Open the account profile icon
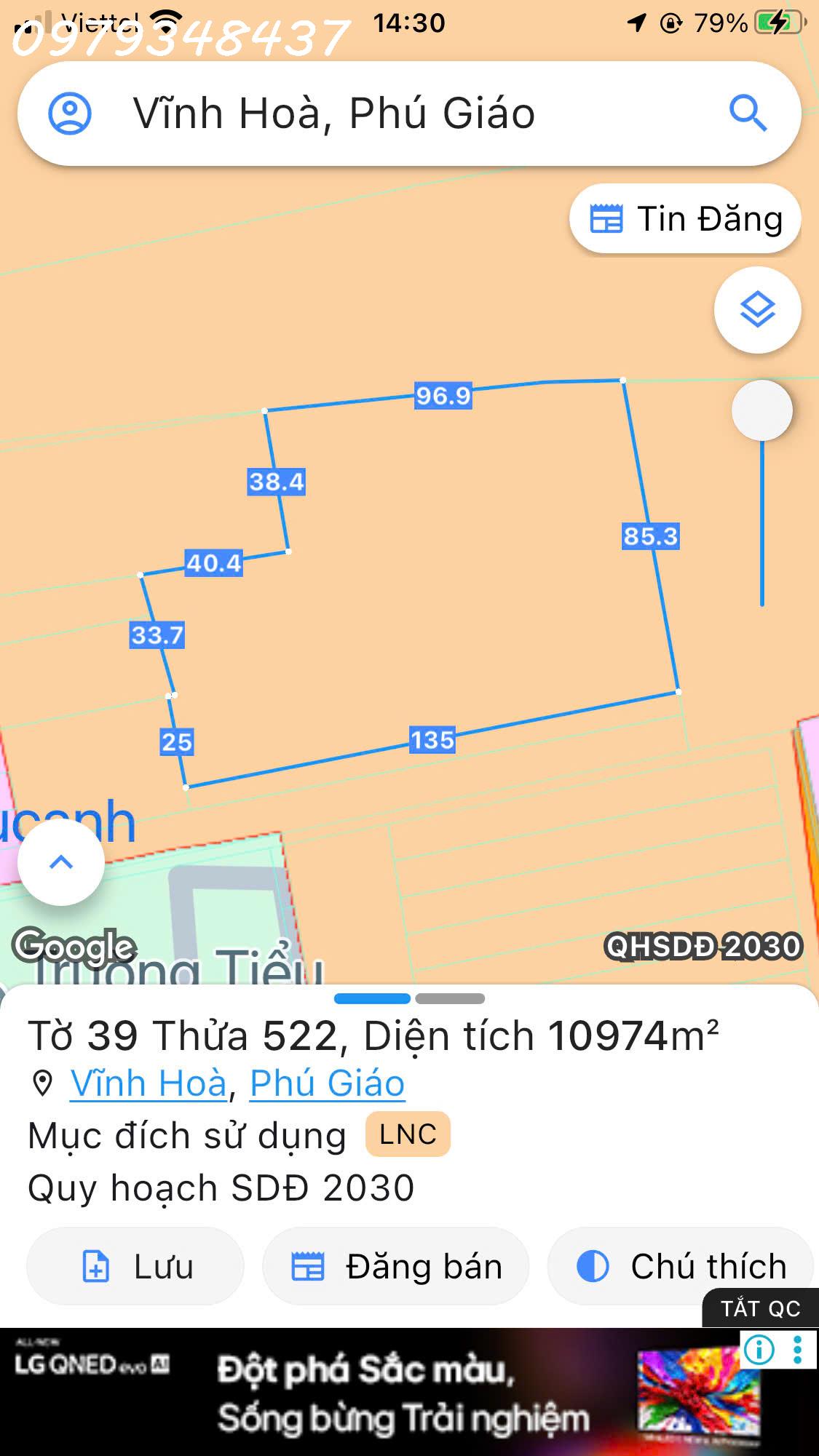 coord(70,114)
